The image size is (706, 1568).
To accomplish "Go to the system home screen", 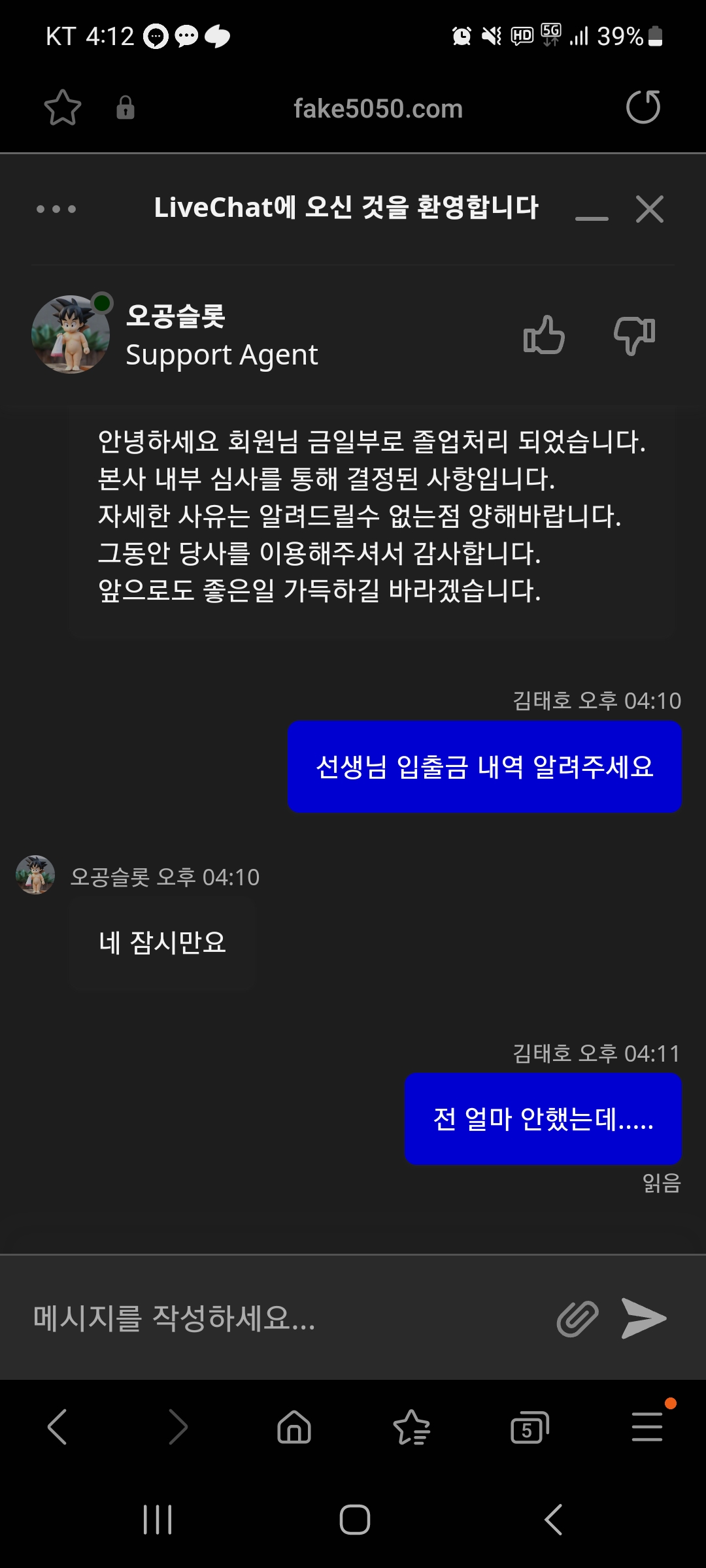I will [355, 1520].
